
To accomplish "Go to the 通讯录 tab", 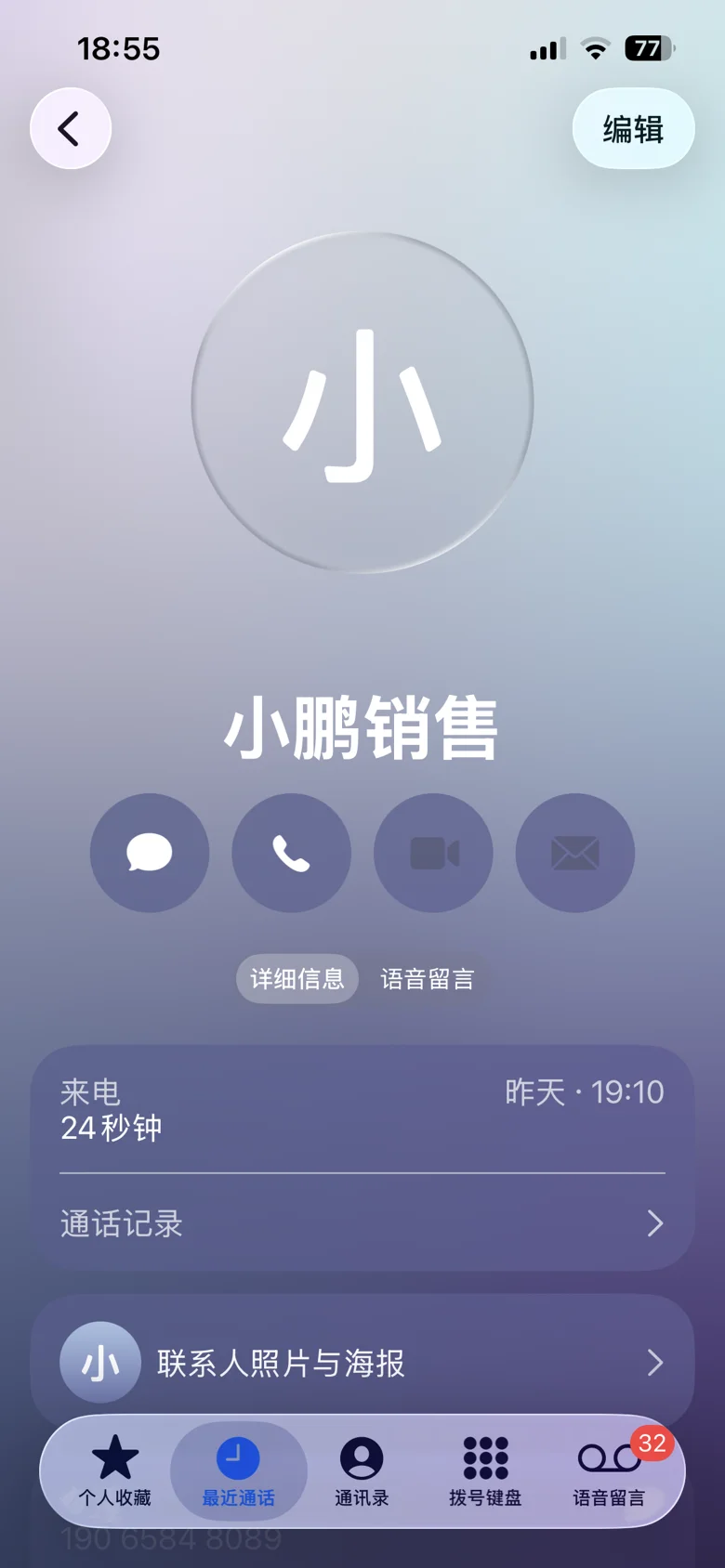I will tap(362, 1470).
